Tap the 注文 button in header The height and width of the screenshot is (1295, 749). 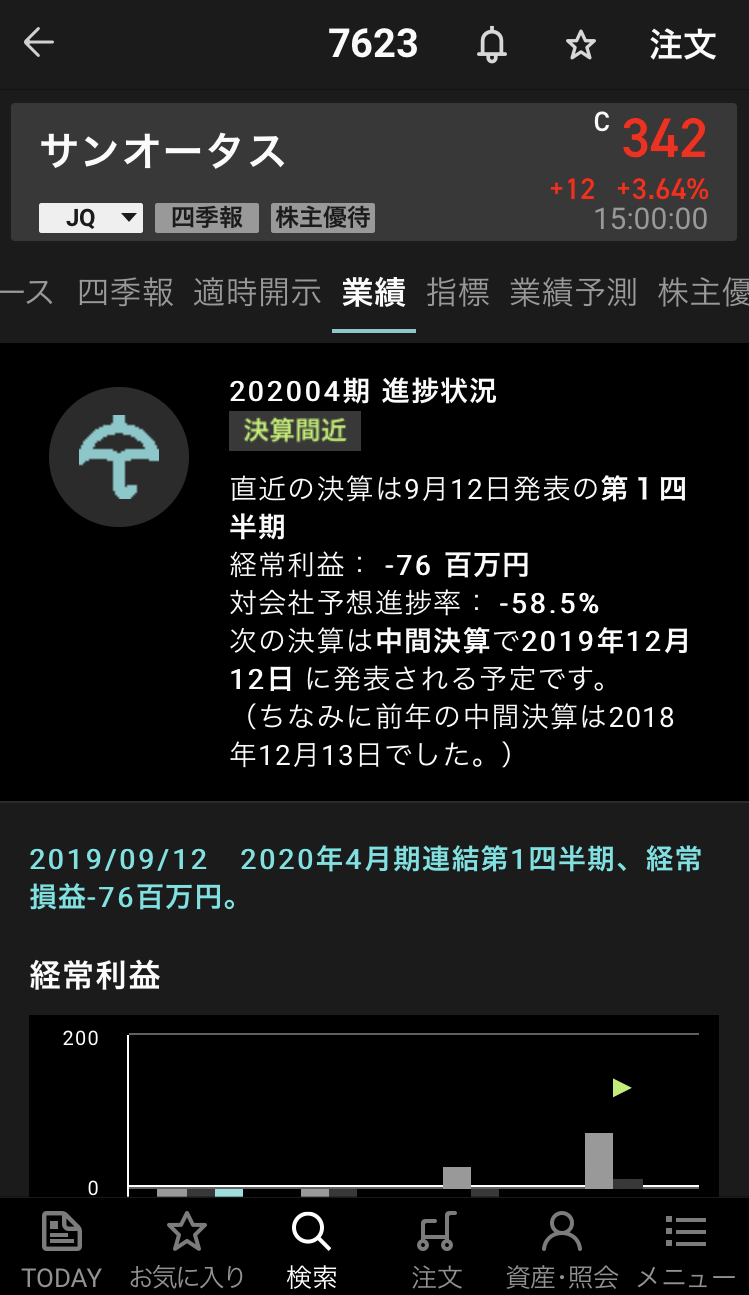coord(683,45)
